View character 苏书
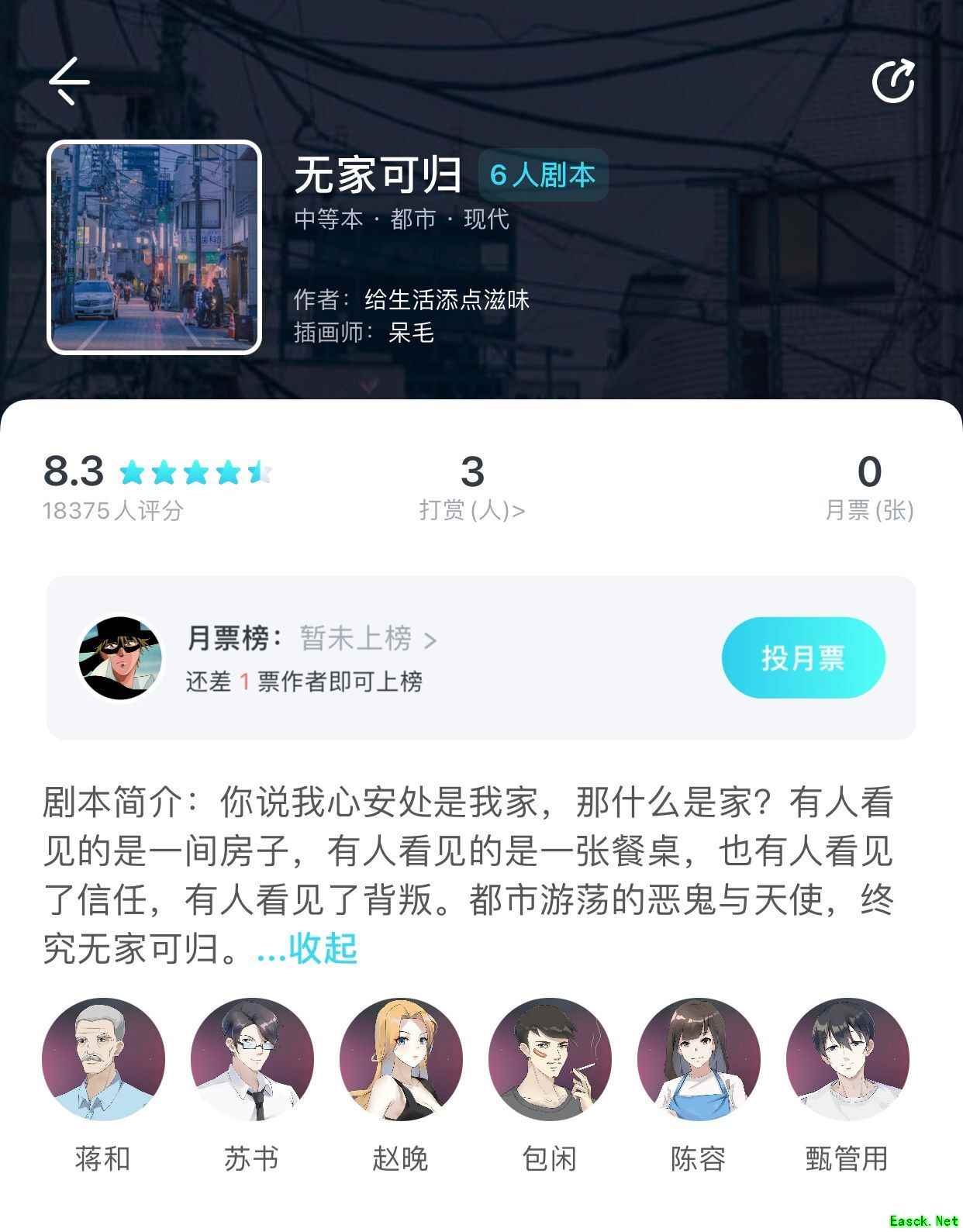 tap(252, 1060)
